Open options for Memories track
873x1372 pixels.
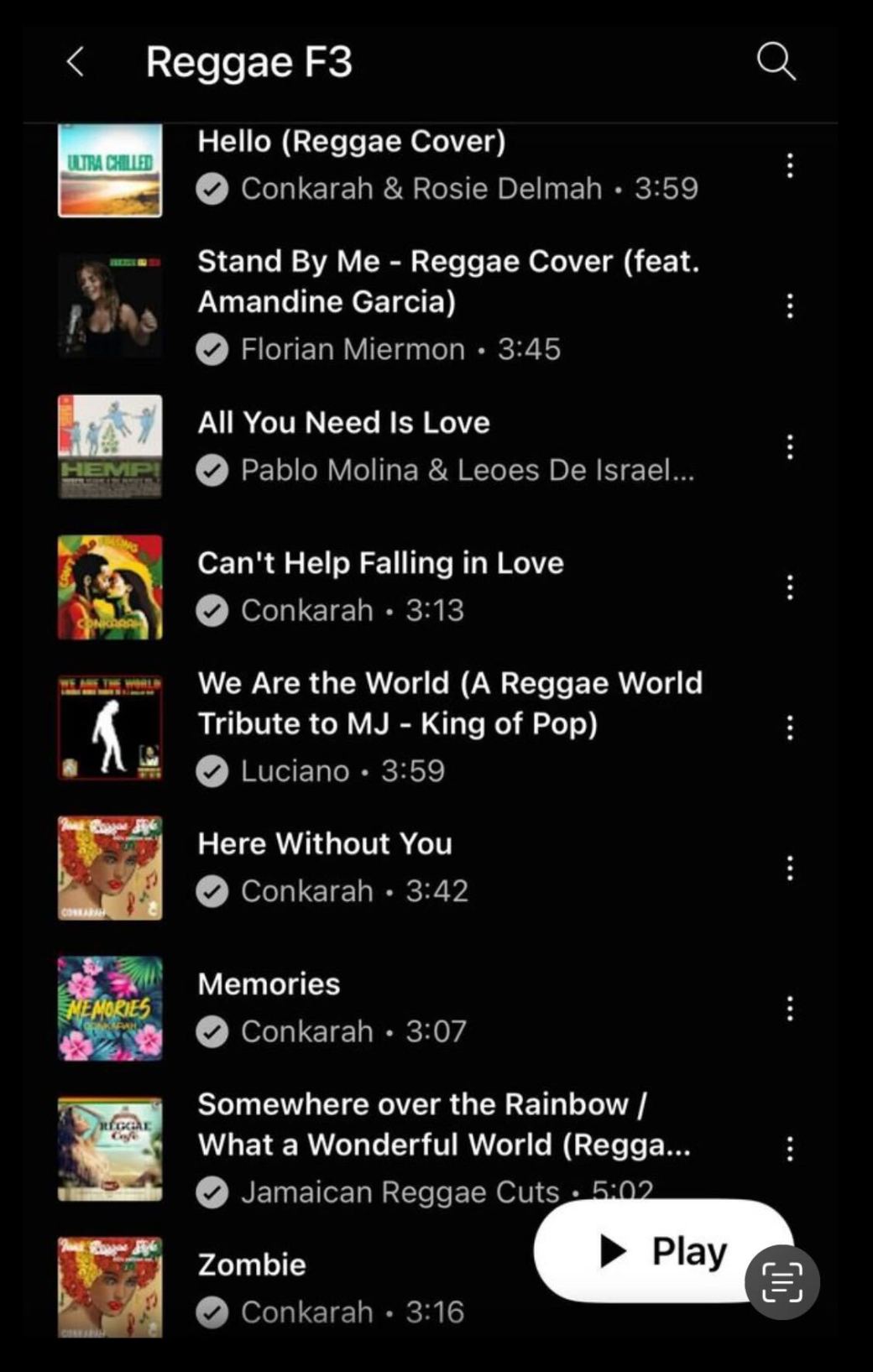(x=790, y=1008)
